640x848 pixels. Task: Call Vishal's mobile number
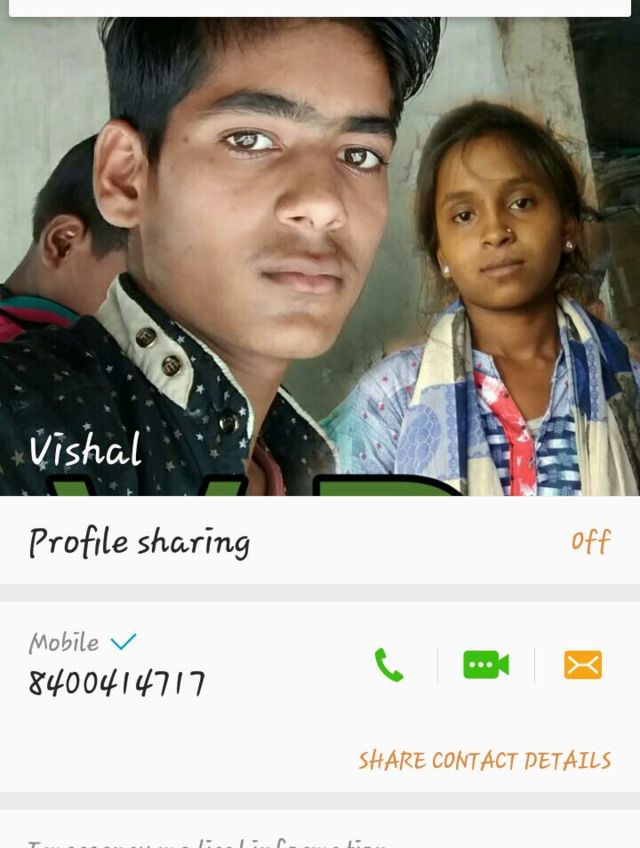coord(389,665)
